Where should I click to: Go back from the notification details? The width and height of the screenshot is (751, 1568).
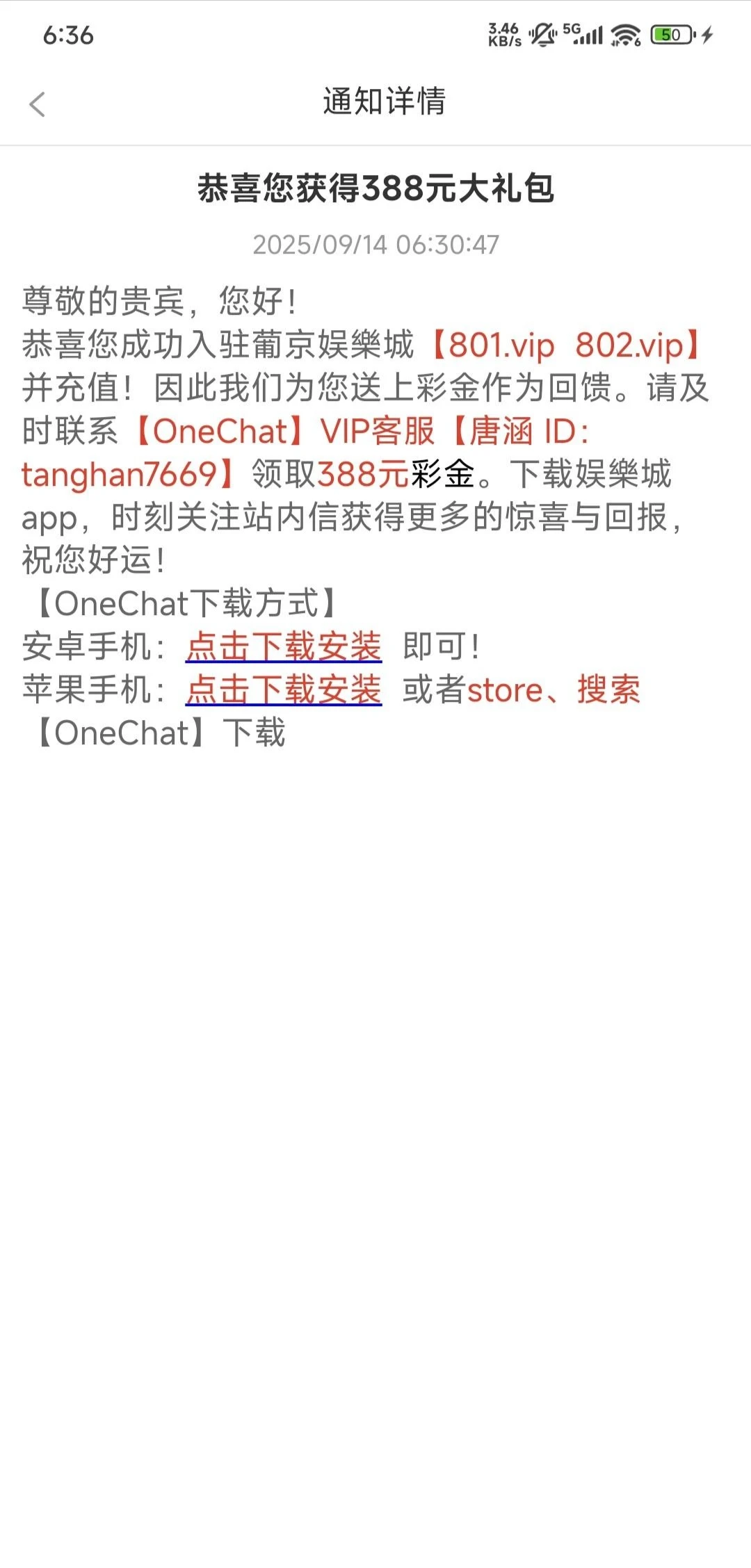tap(38, 104)
